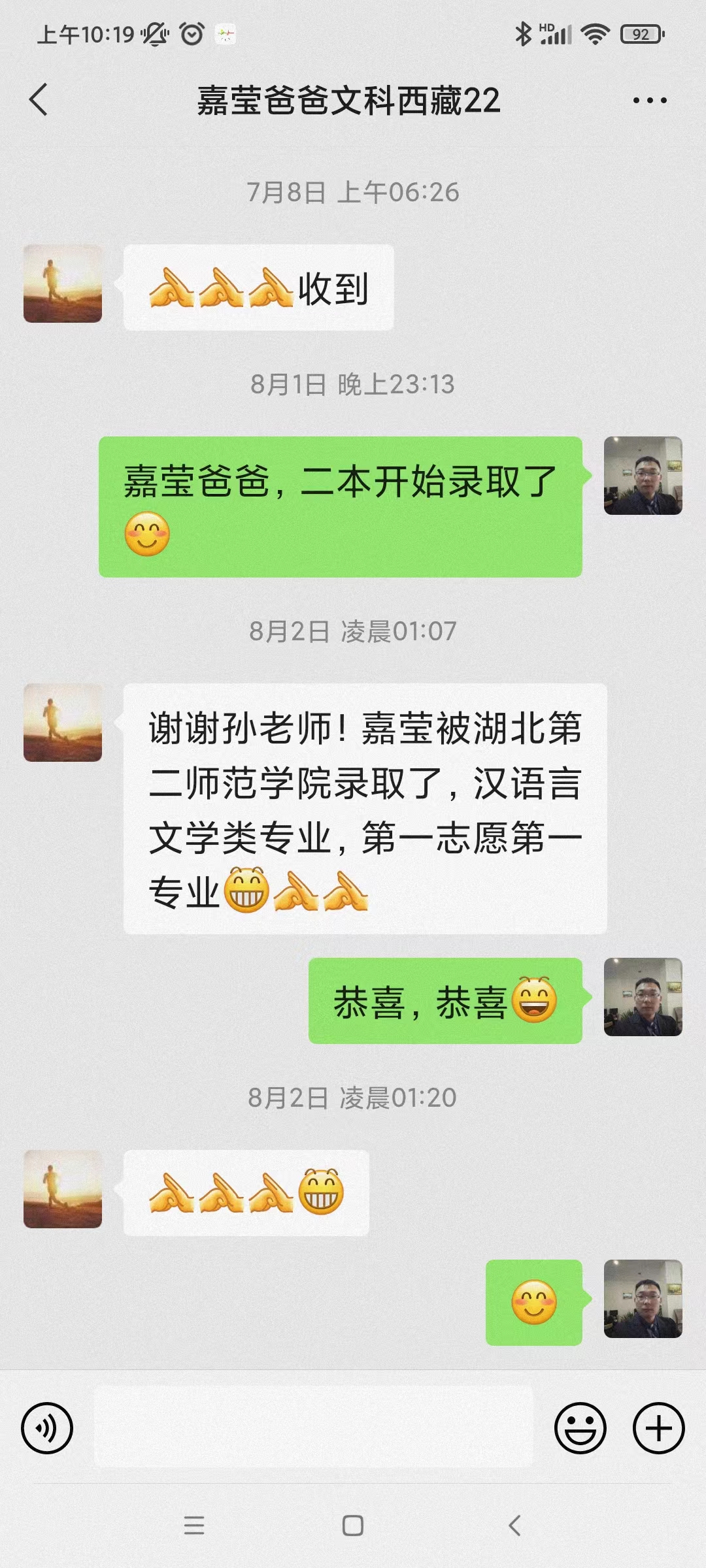Tap my avatar beside 恭喜，恭喜 message
Screen dimensions: 706x1568
coord(643,997)
